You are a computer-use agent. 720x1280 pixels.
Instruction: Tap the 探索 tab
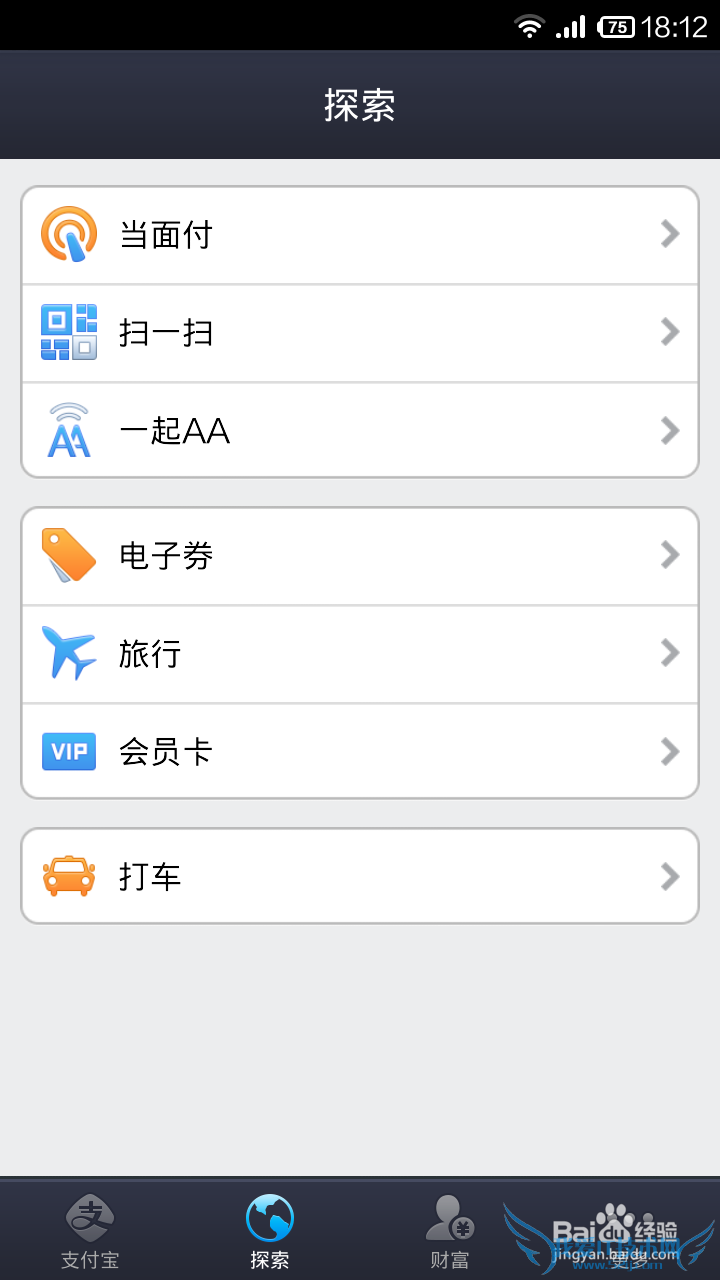(270, 1231)
